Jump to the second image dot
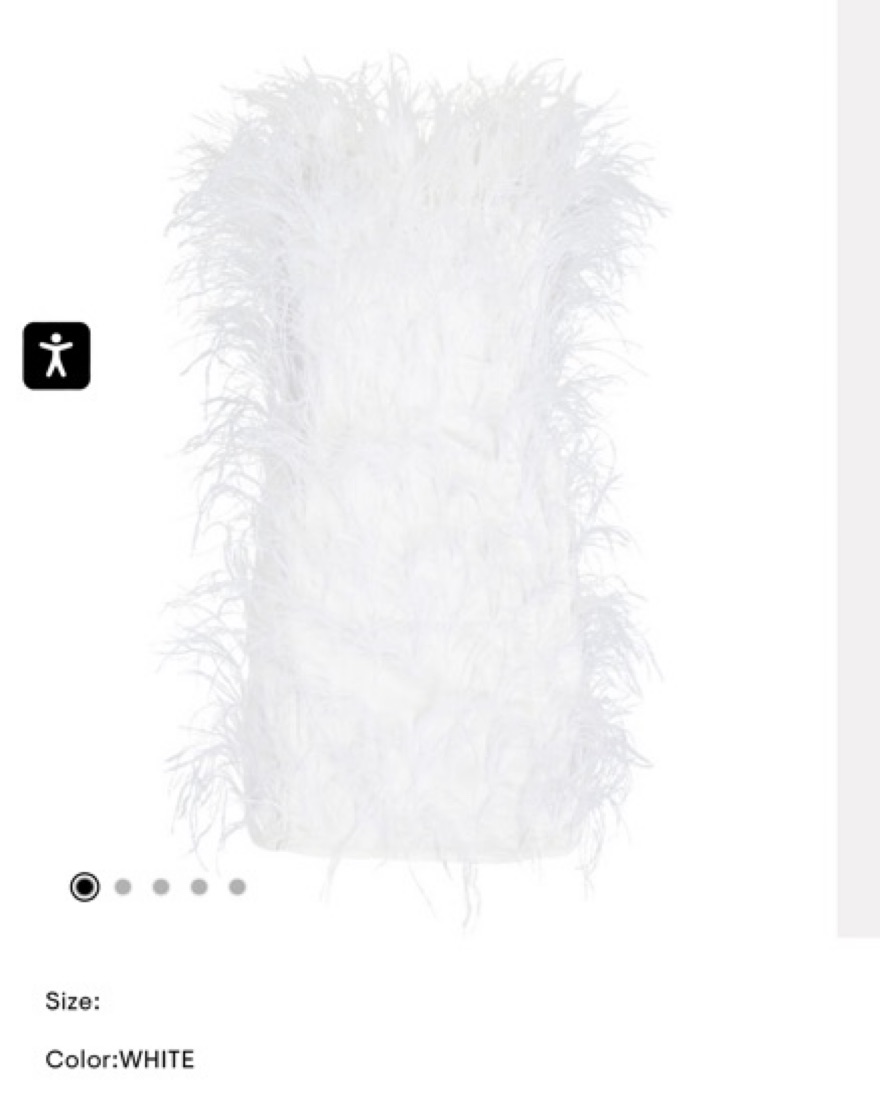The height and width of the screenshot is (1099, 880). click(123, 887)
